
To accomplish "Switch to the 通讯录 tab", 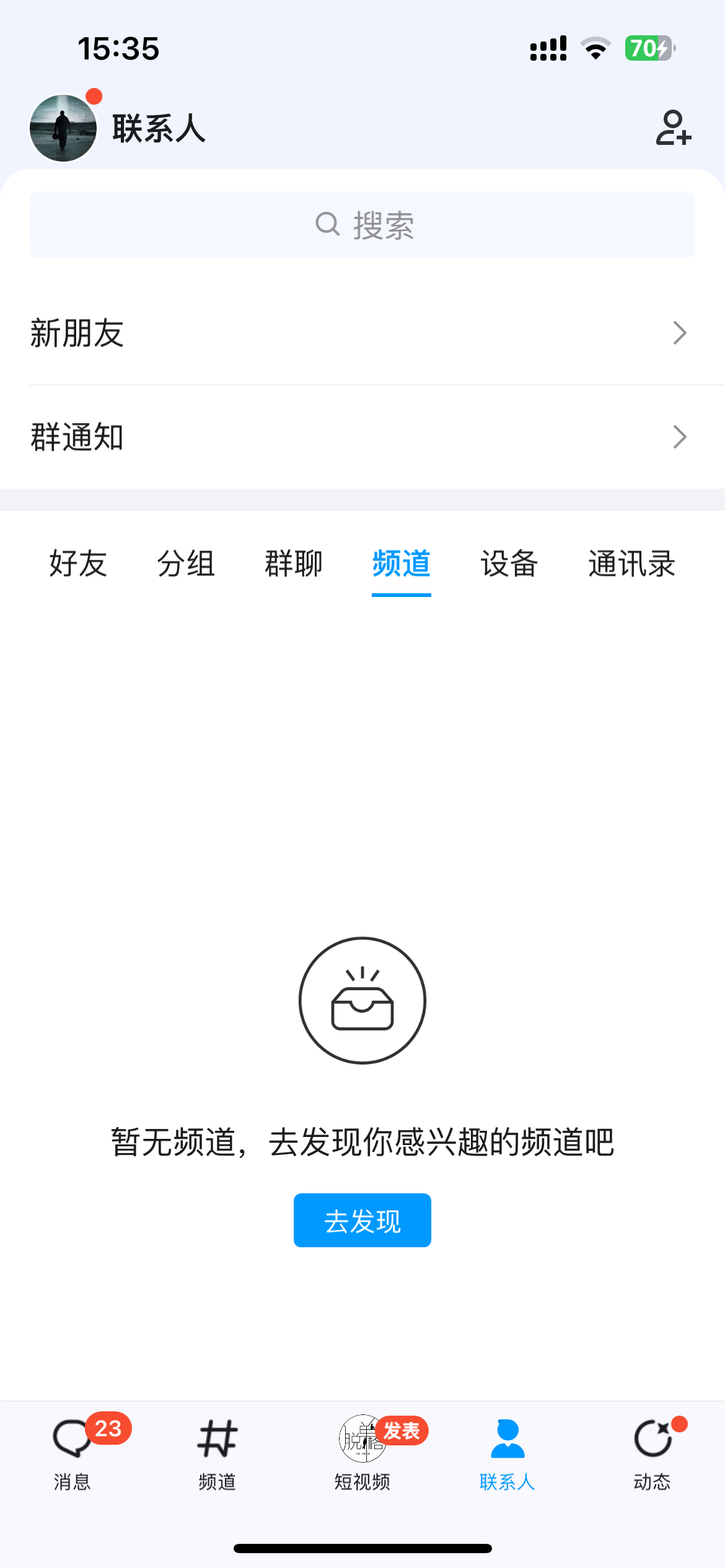I will pos(631,564).
